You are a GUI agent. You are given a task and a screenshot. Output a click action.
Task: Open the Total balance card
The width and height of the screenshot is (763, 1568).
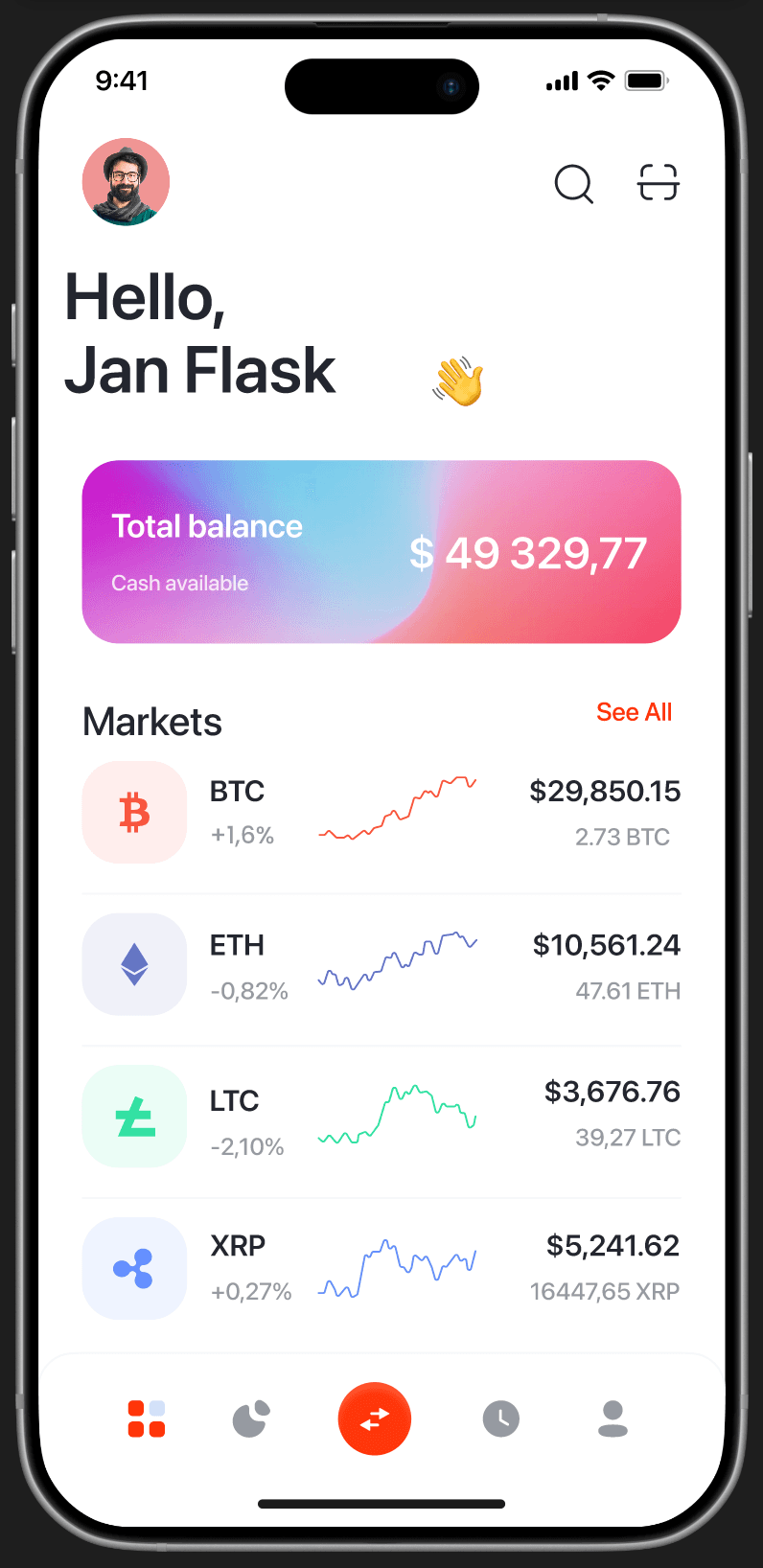pyautogui.click(x=381, y=552)
